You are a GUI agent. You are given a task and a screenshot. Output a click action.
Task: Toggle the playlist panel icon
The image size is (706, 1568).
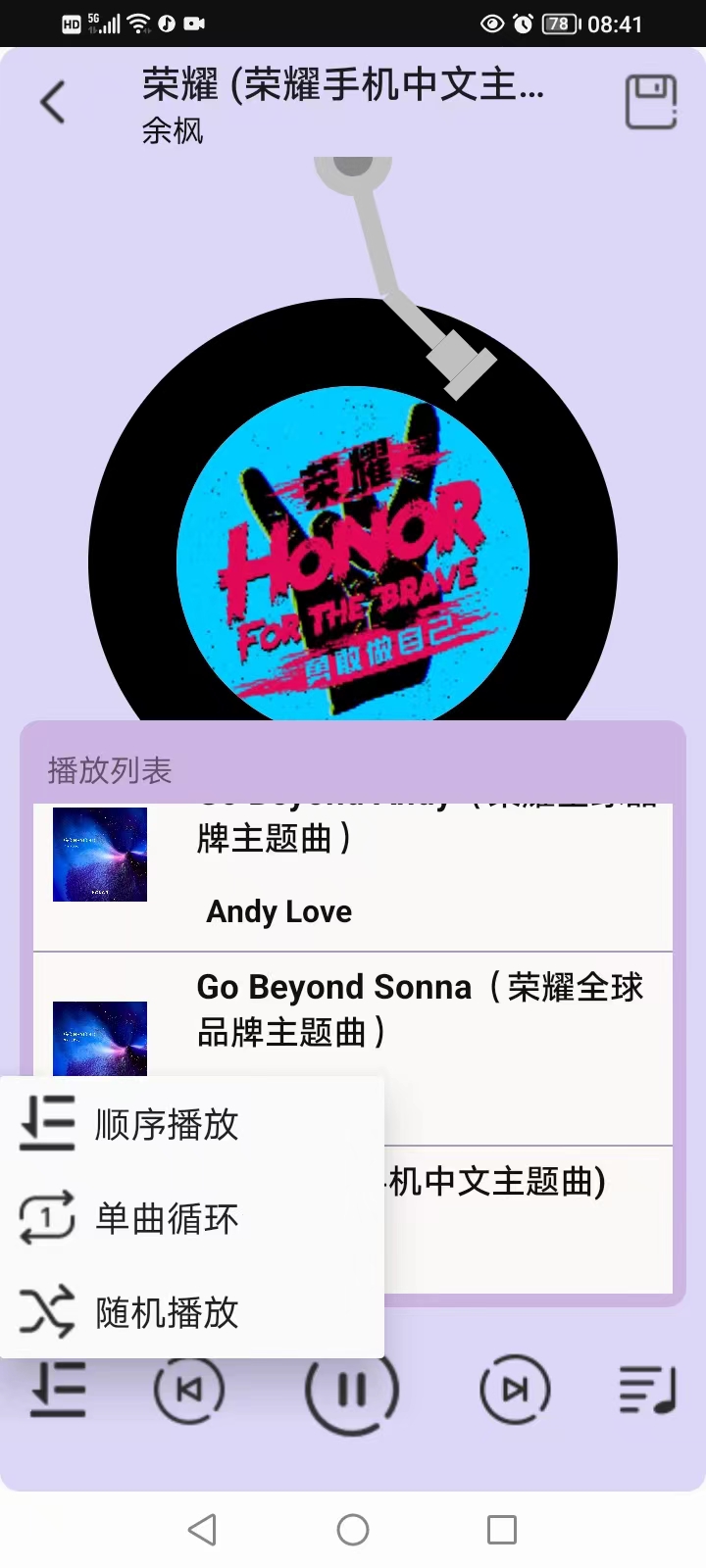(648, 1390)
